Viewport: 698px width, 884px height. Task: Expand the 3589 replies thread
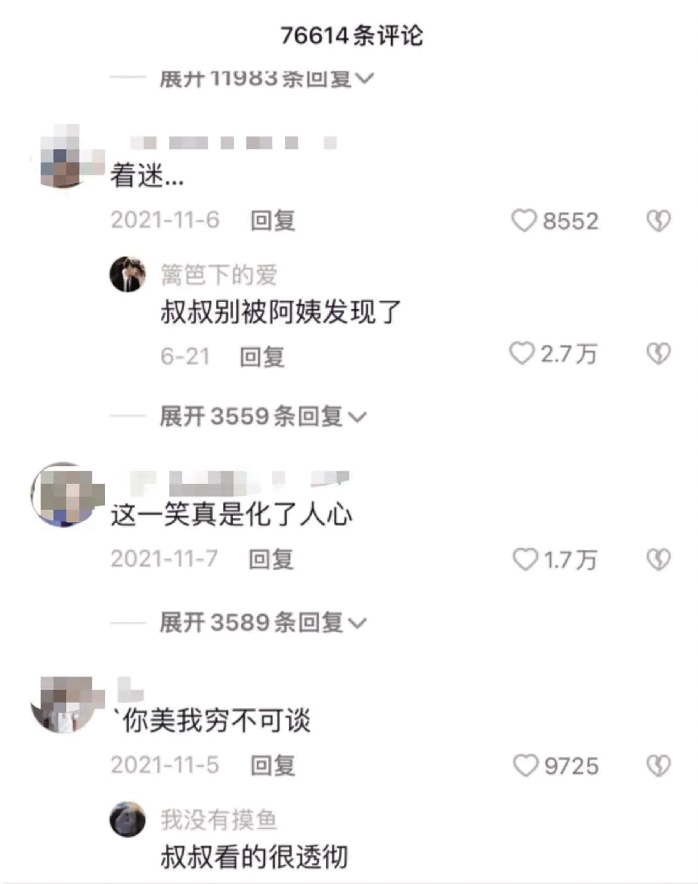263,623
